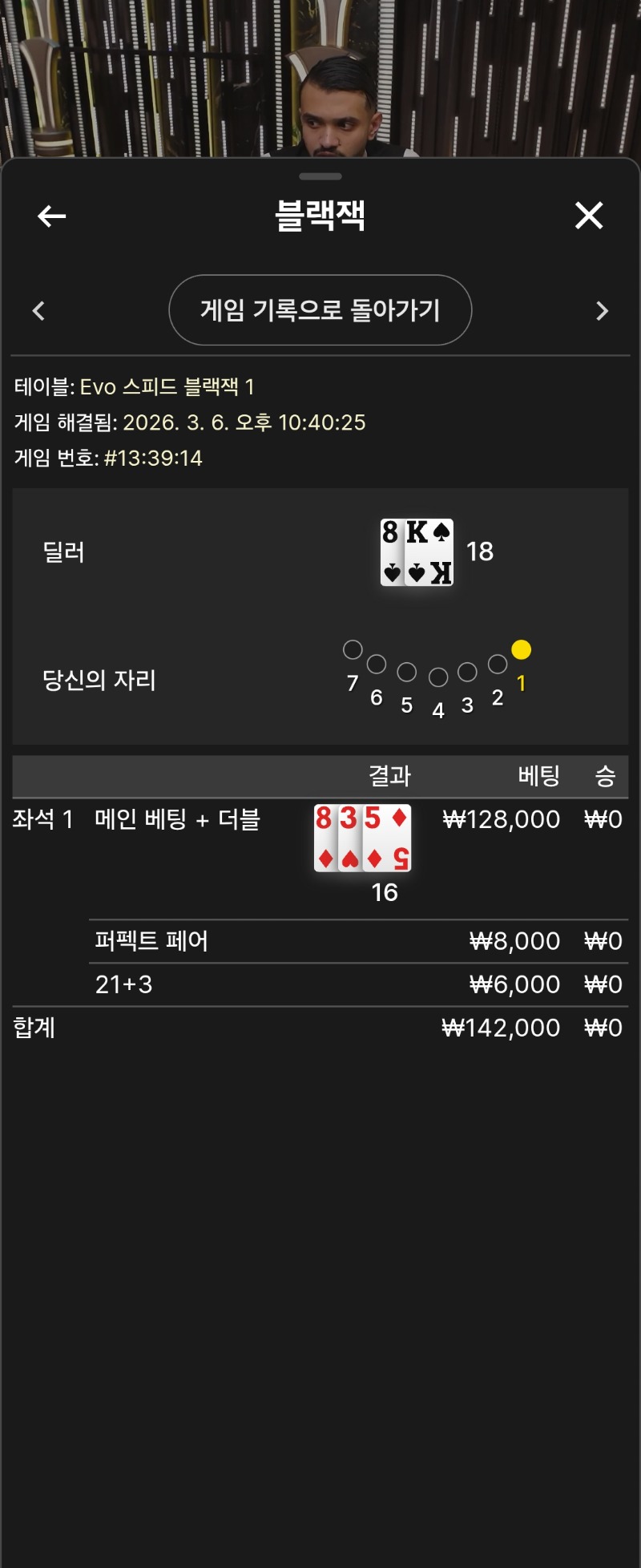View the next game record

tap(603, 311)
